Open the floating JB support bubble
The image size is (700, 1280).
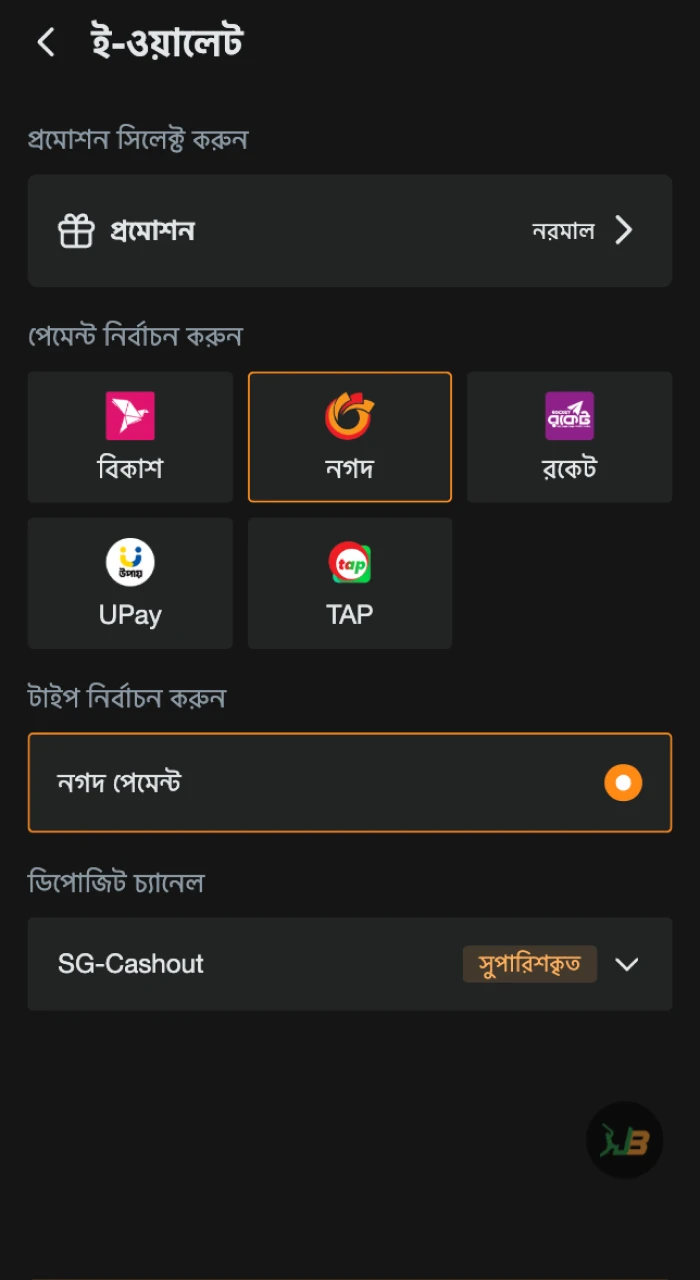pyautogui.click(x=624, y=1140)
